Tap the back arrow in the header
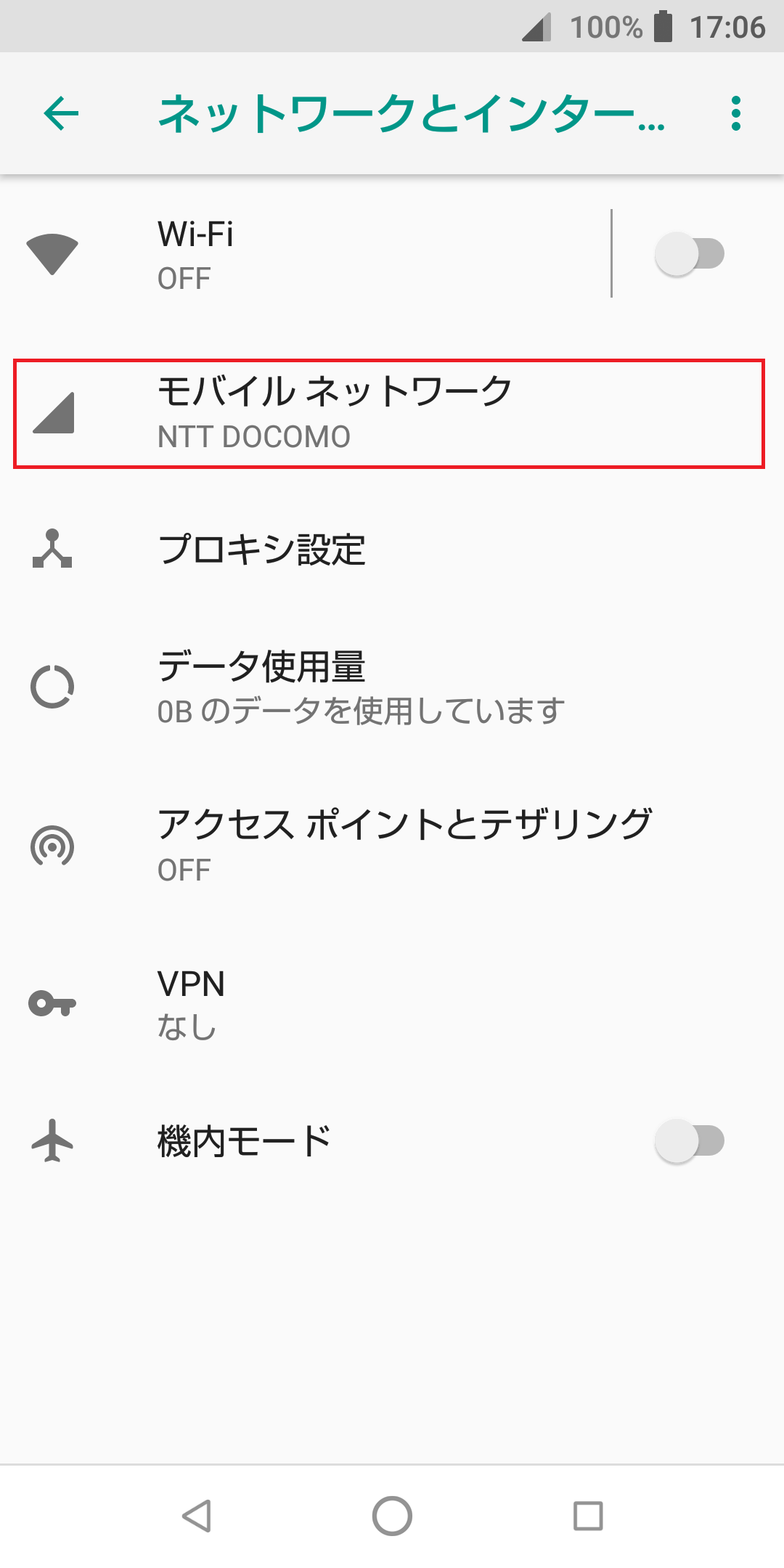Image resolution: width=784 pixels, height=1568 pixels. click(61, 113)
